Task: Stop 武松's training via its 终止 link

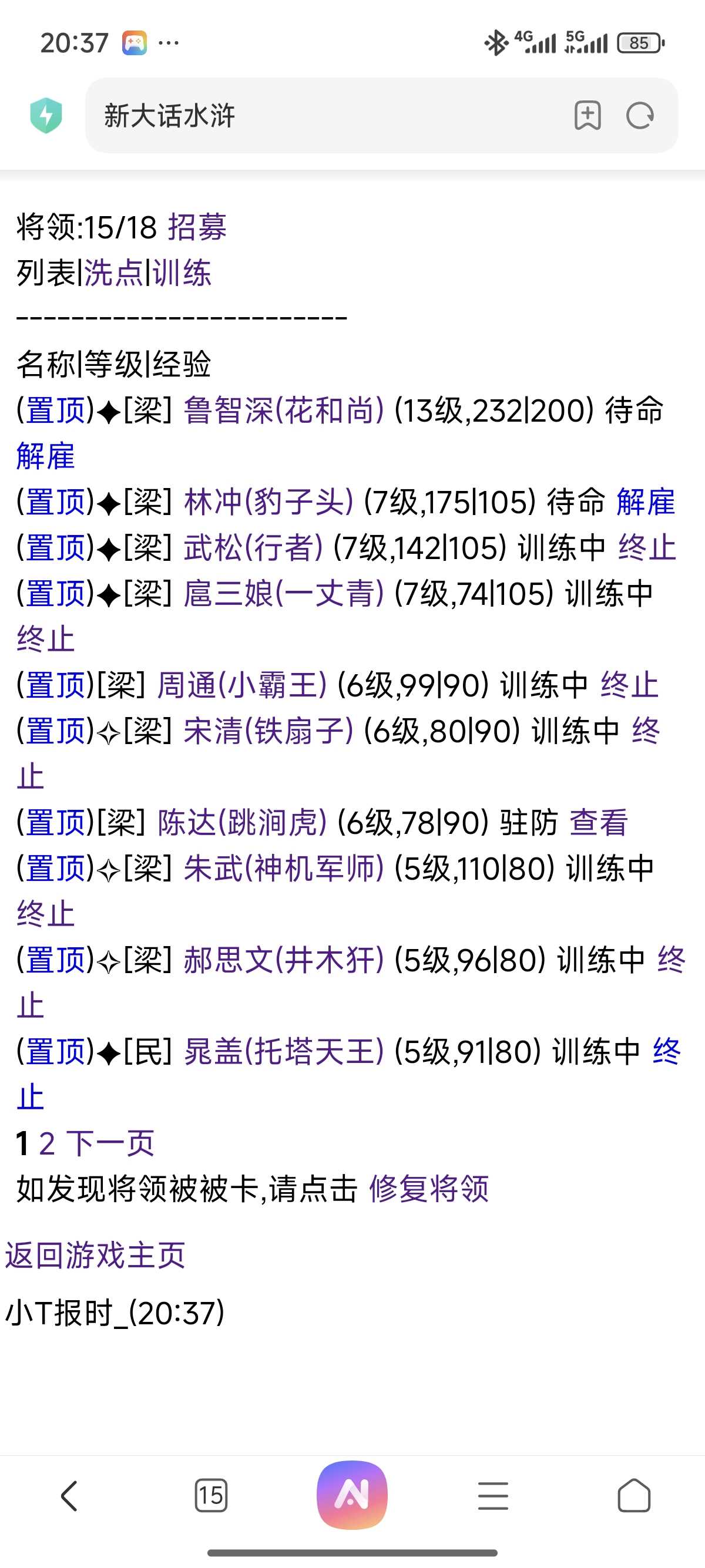Action: pyautogui.click(x=647, y=548)
